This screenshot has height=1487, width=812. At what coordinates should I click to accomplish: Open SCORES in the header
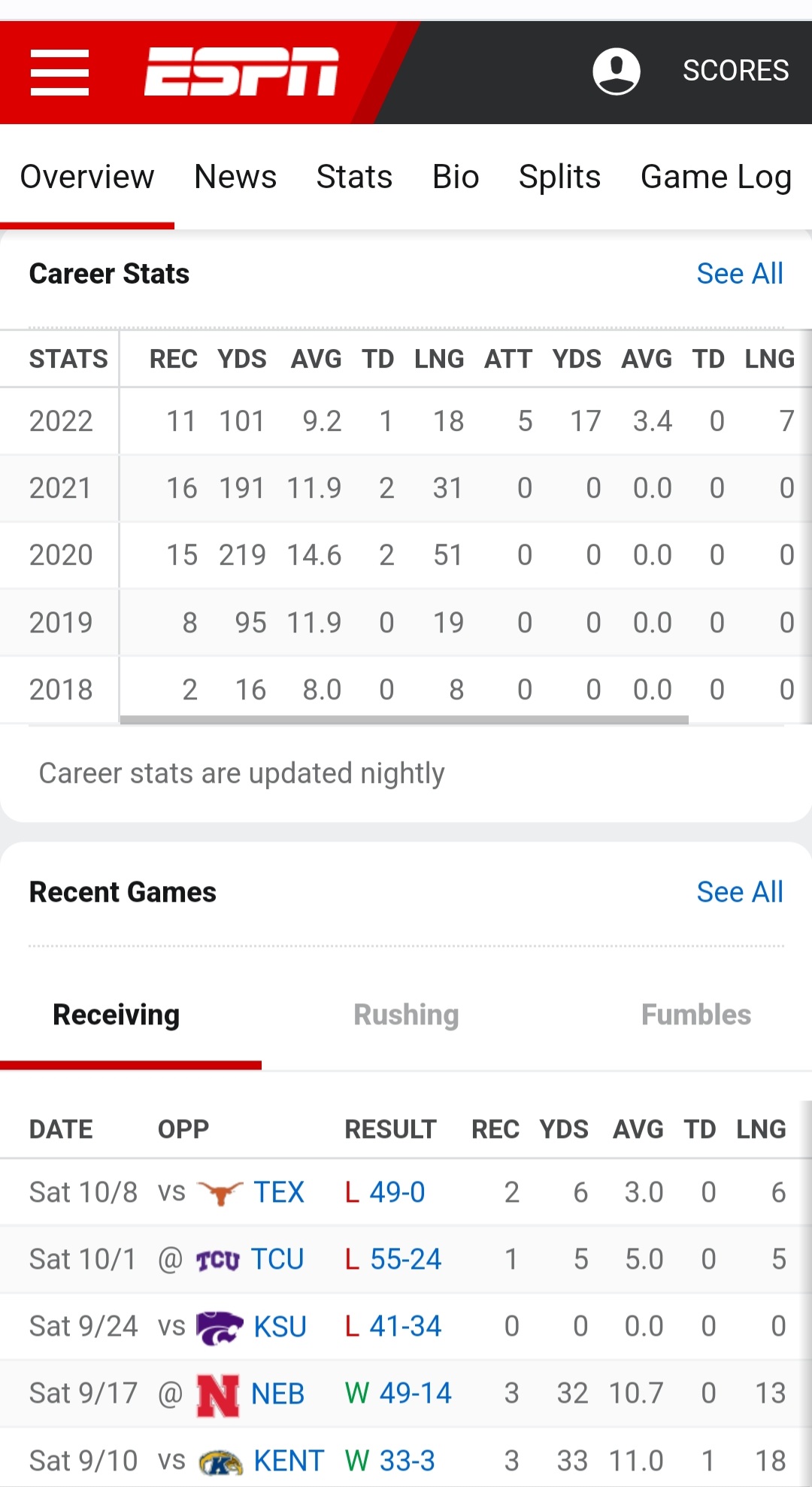point(735,71)
